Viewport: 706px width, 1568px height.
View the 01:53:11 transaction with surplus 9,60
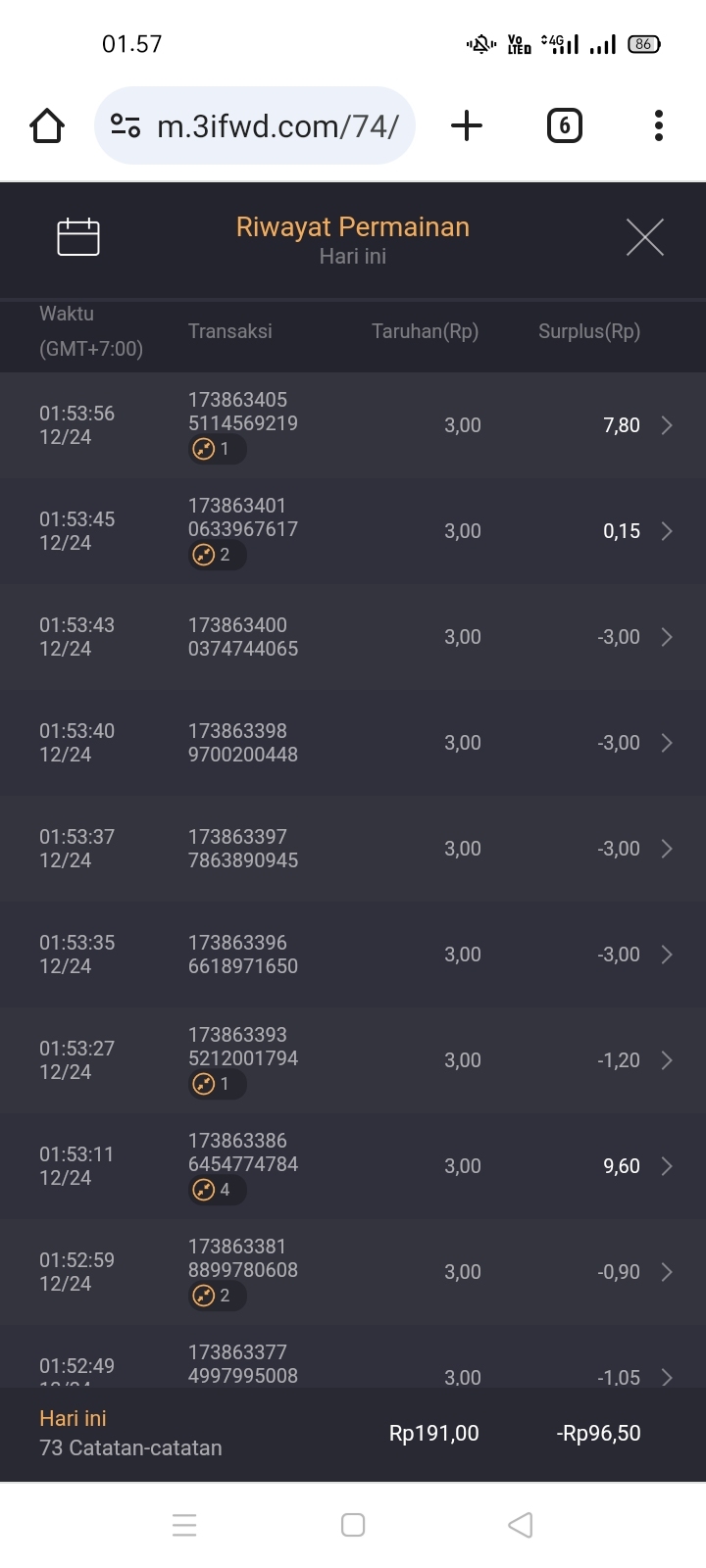pos(353,1166)
